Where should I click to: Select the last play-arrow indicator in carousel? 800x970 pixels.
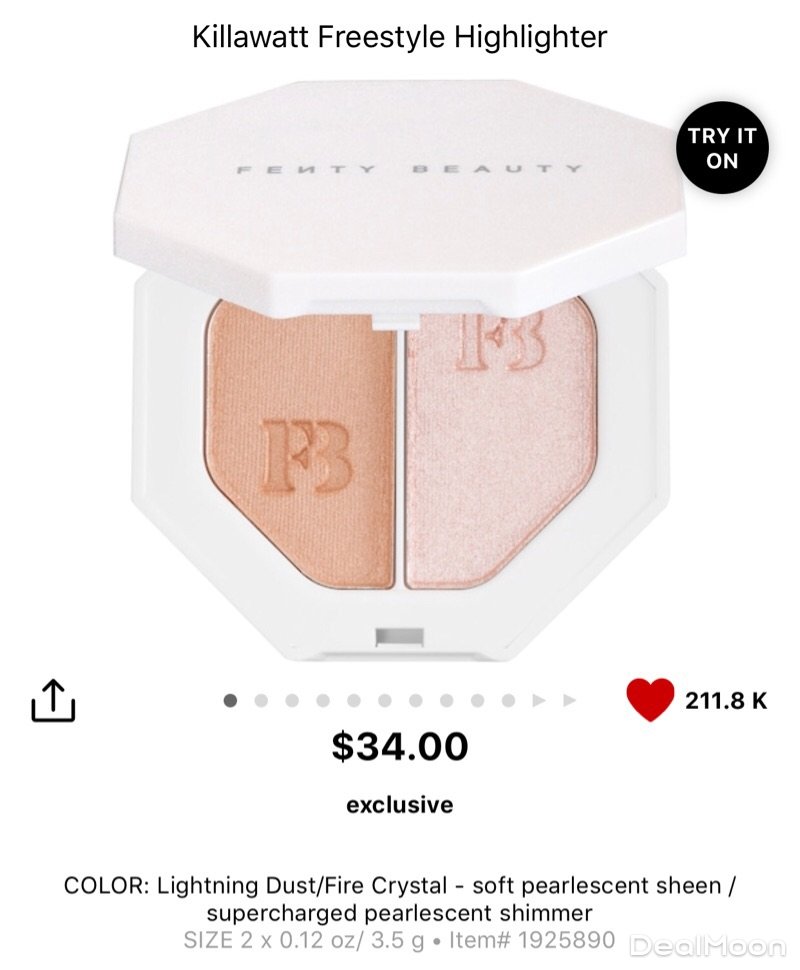click(x=570, y=701)
